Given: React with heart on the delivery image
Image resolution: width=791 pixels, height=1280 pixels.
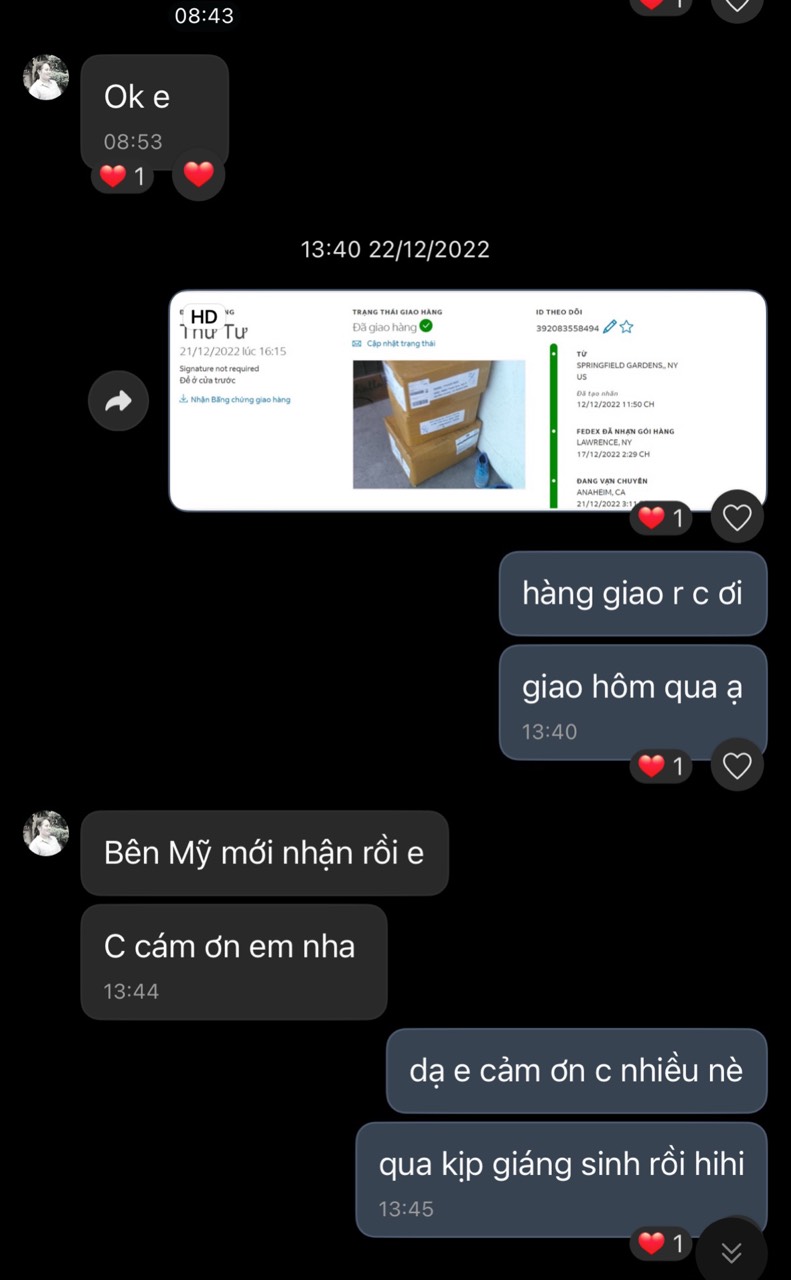Looking at the screenshot, I should point(737,517).
